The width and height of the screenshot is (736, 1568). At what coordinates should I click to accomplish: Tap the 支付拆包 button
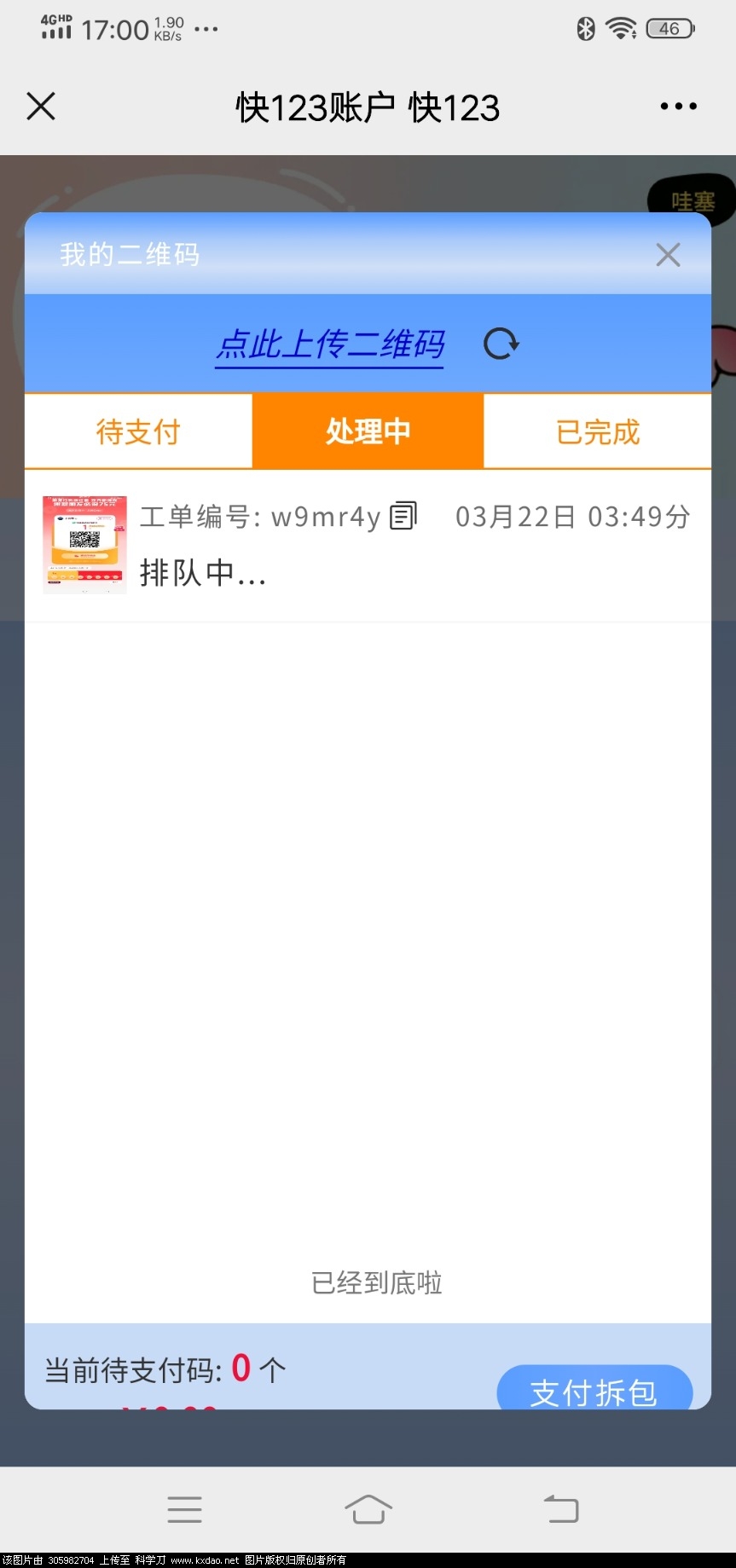pos(594,1389)
